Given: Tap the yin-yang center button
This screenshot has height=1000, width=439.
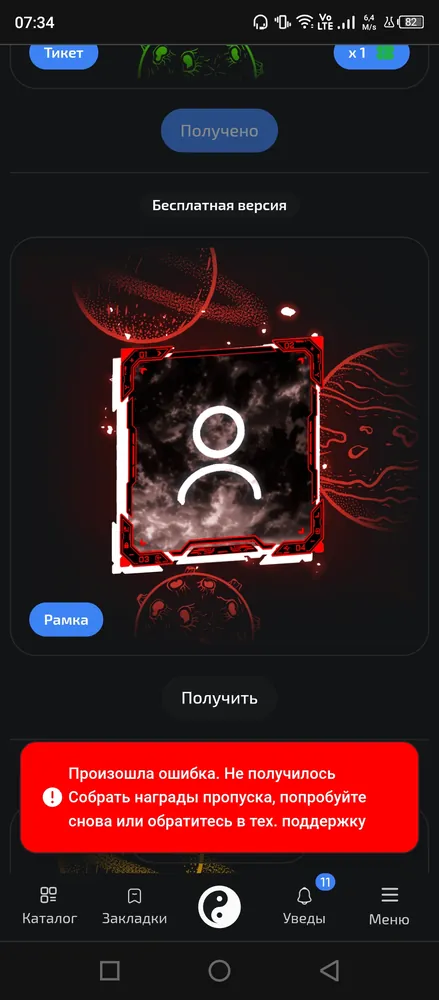Looking at the screenshot, I should [x=220, y=907].
